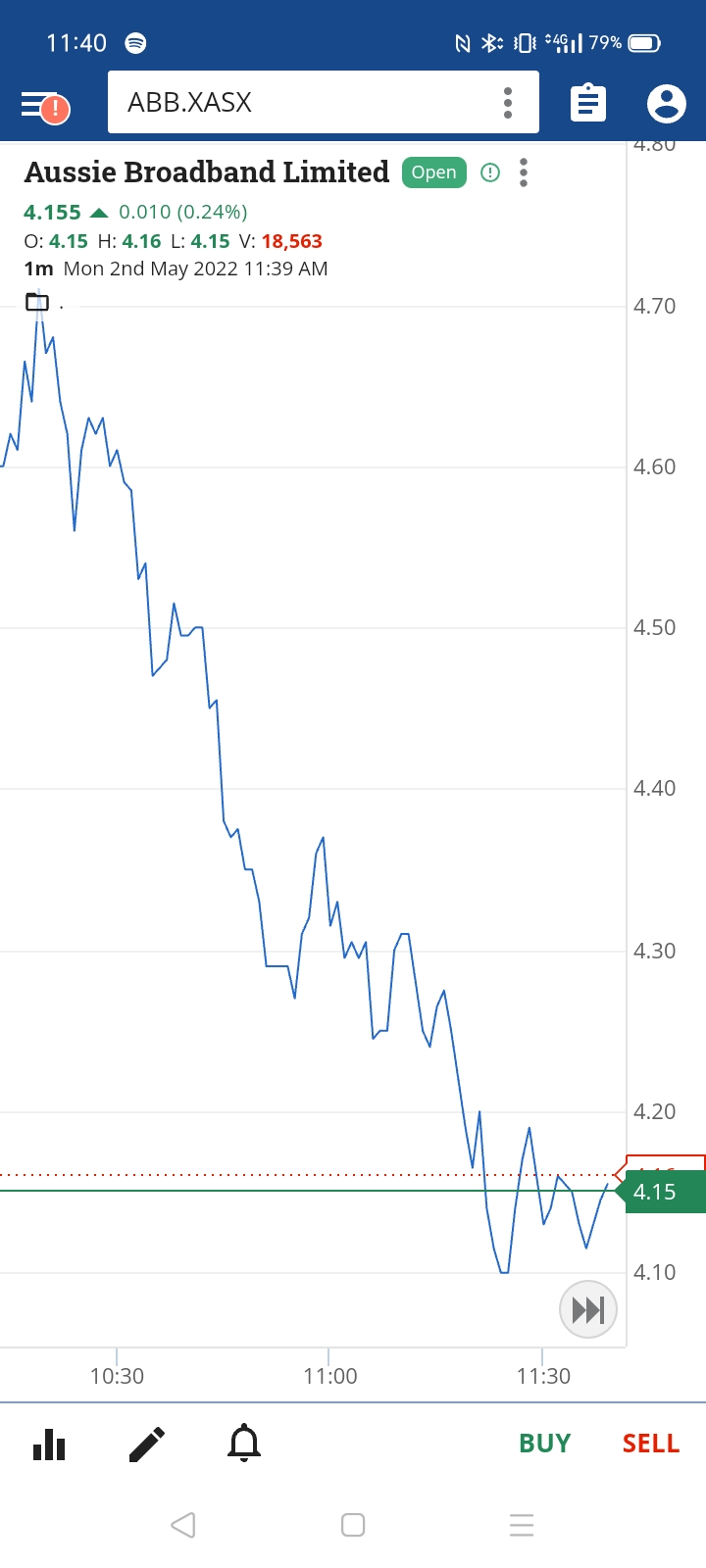This screenshot has height=1568, width=706.
Task: Select the pencil drawing tool
Action: [147, 1445]
